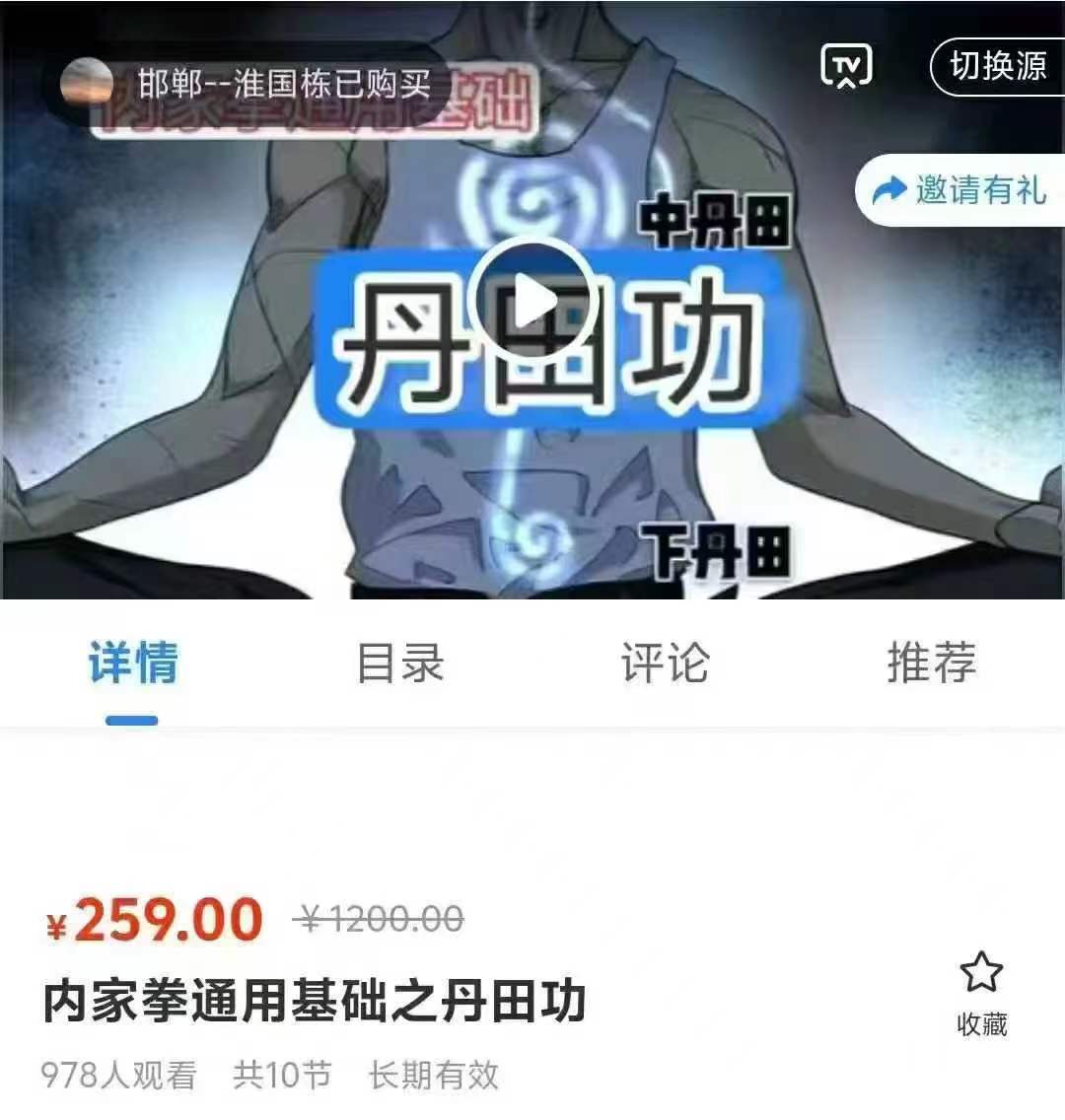Image resolution: width=1065 pixels, height=1120 pixels.
Task: Open 邀请有礼 invite share
Action: pyautogui.click(x=960, y=189)
